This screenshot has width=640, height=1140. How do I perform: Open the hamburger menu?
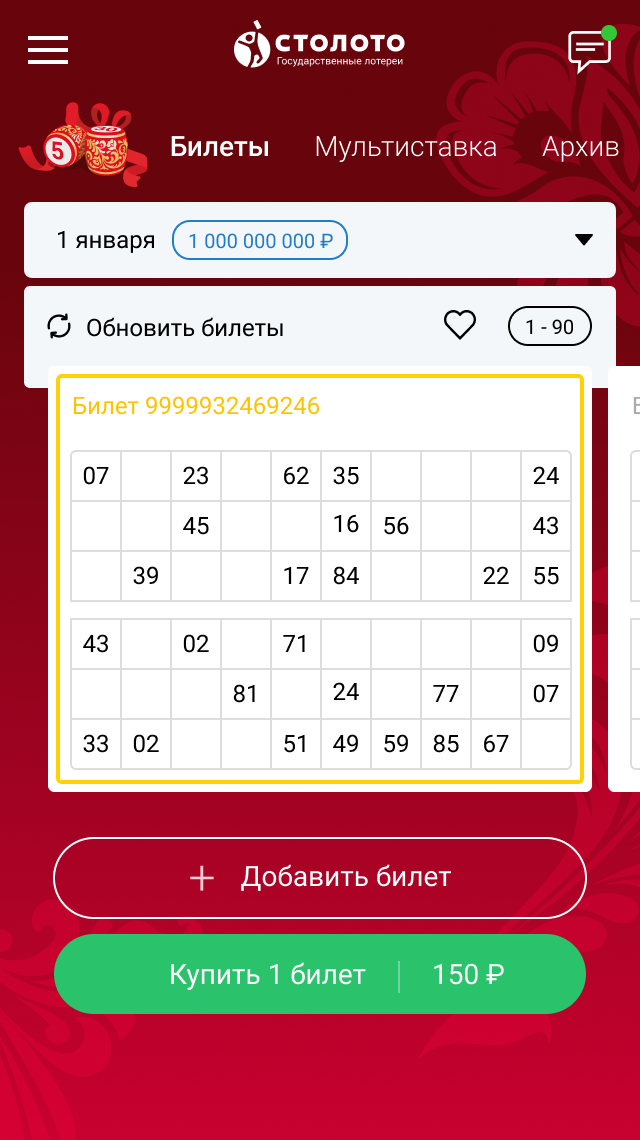pos(48,49)
